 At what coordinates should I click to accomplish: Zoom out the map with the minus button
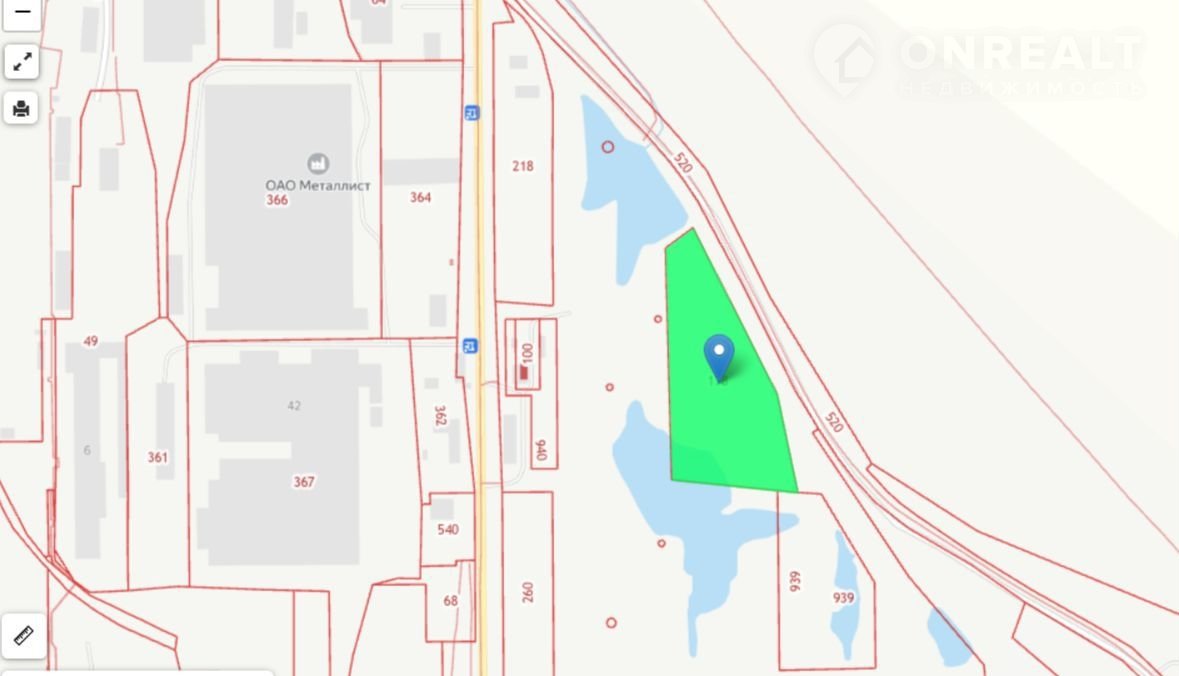click(x=21, y=12)
